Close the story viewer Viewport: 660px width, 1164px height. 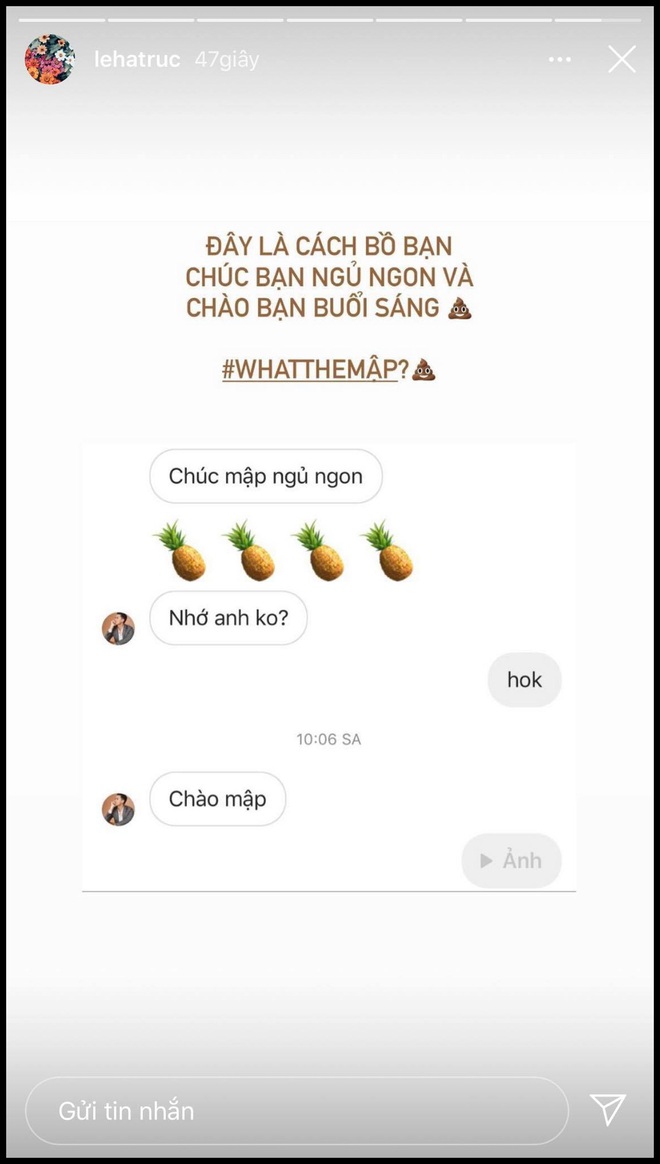click(x=621, y=60)
